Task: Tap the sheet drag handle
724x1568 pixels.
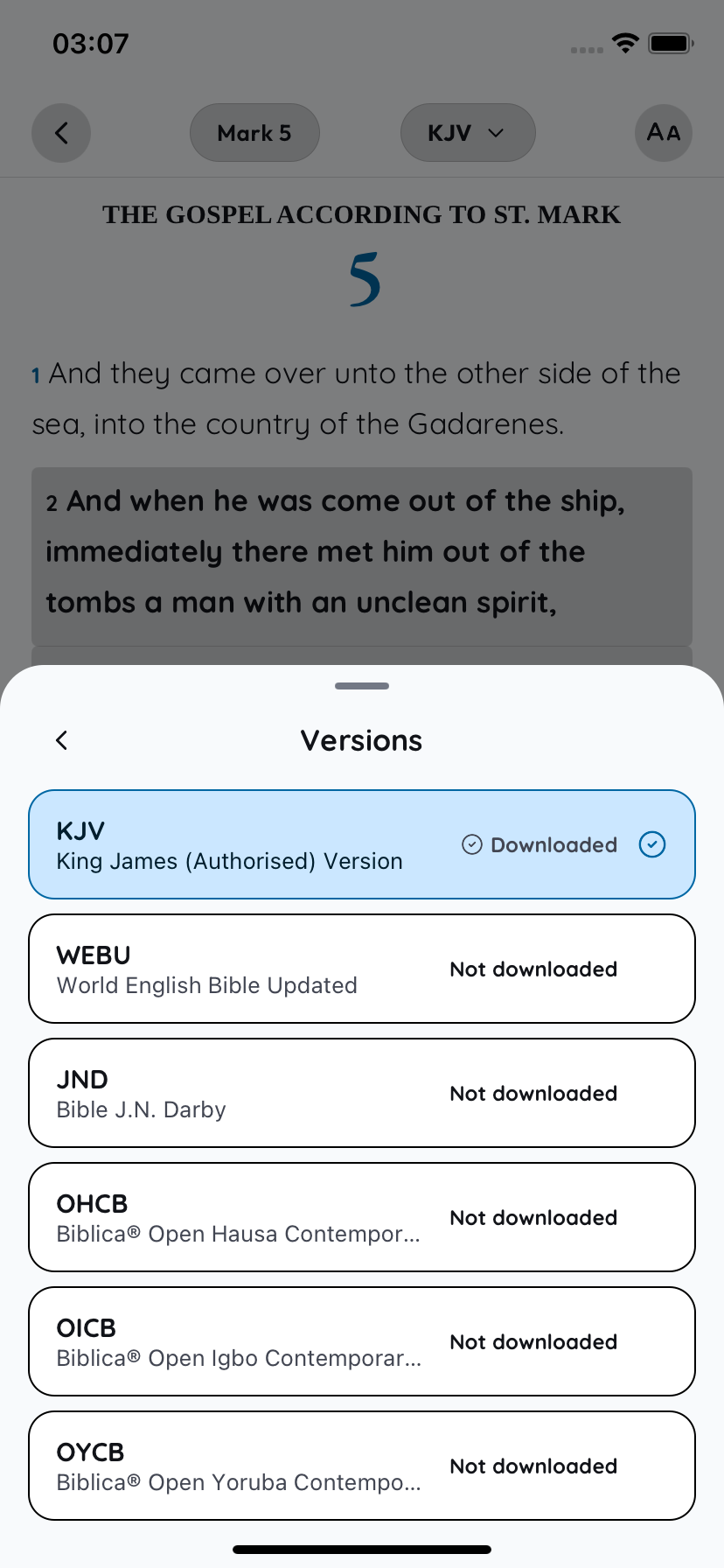Action: [362, 686]
